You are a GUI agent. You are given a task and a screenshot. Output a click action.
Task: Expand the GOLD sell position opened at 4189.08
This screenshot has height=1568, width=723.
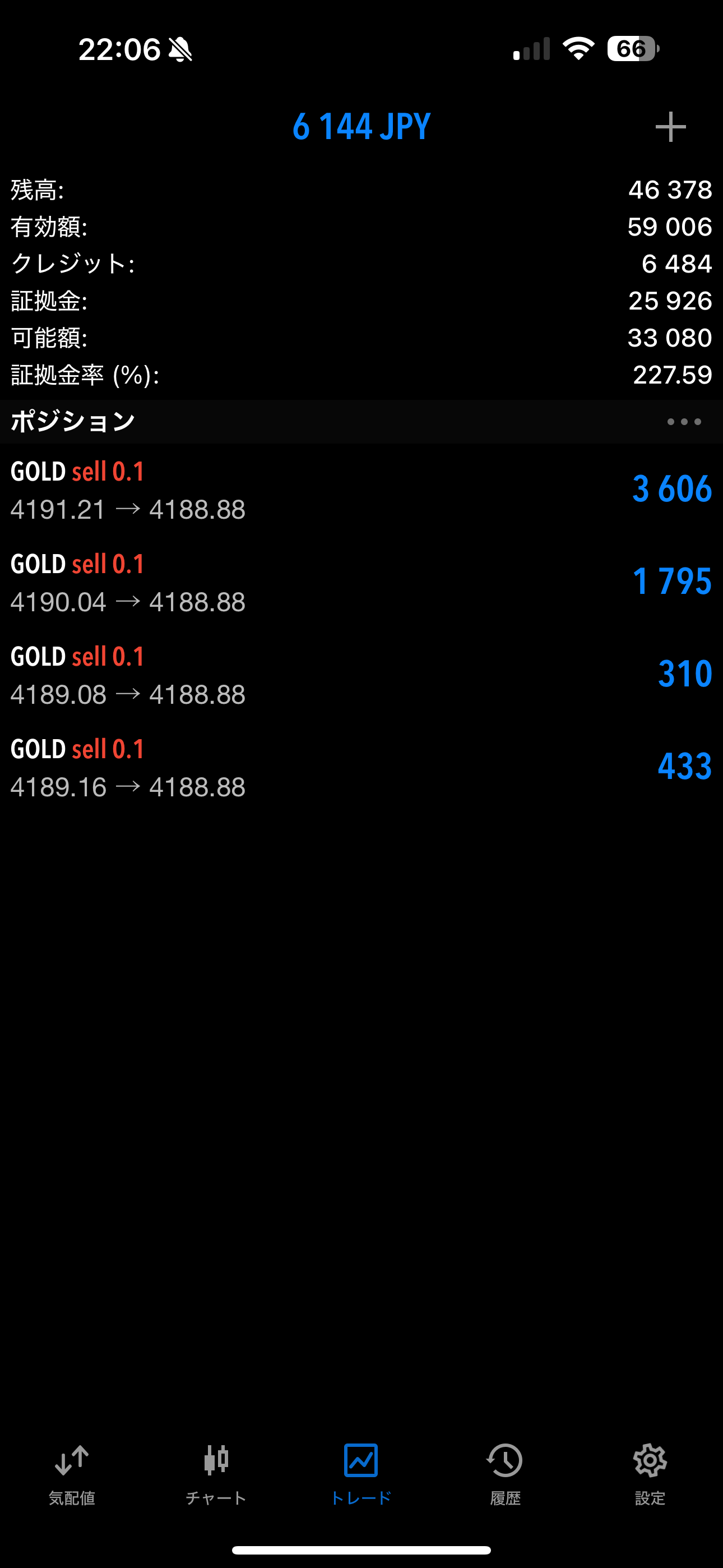[x=361, y=675]
